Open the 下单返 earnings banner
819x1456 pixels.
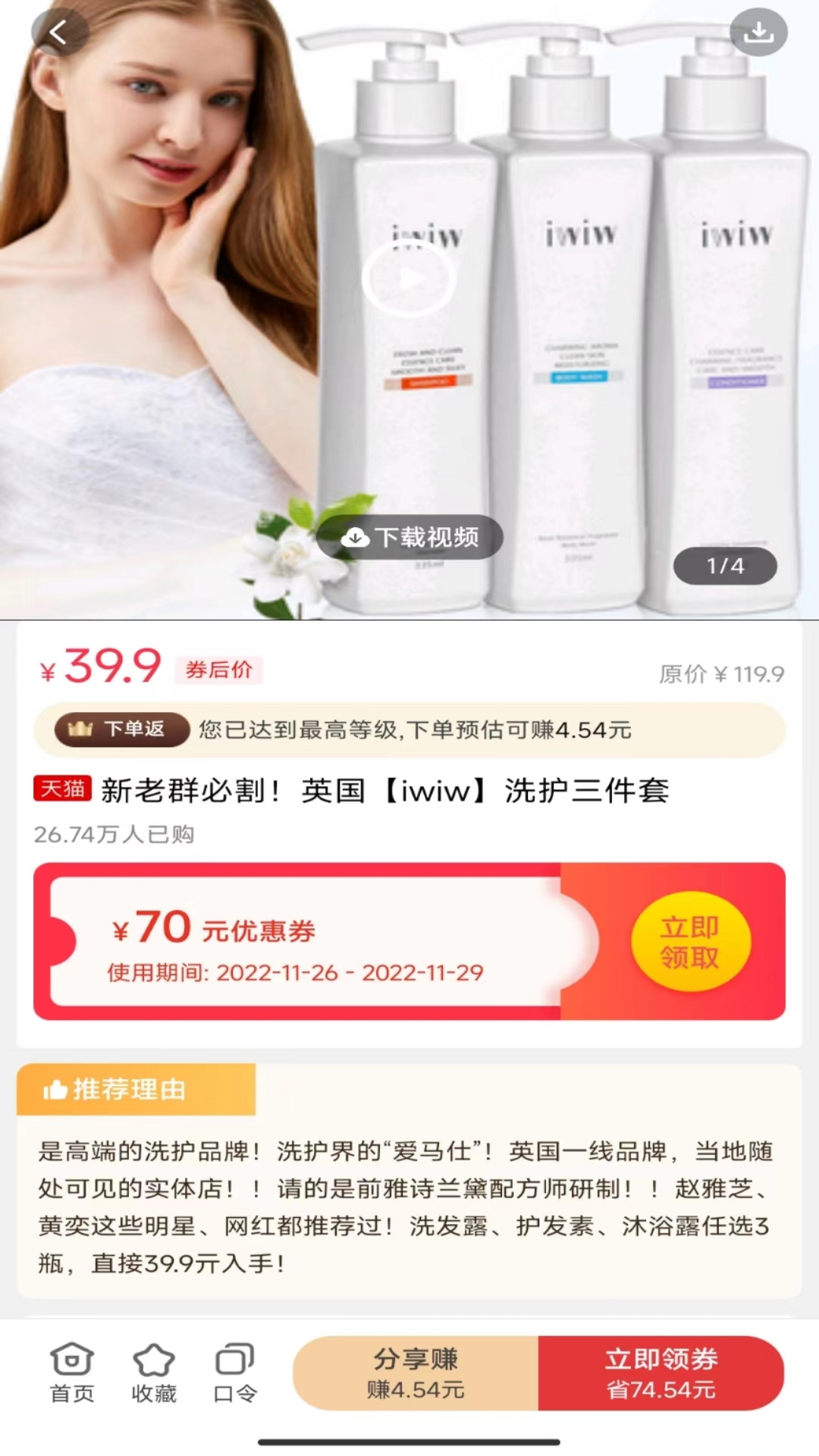[409, 730]
